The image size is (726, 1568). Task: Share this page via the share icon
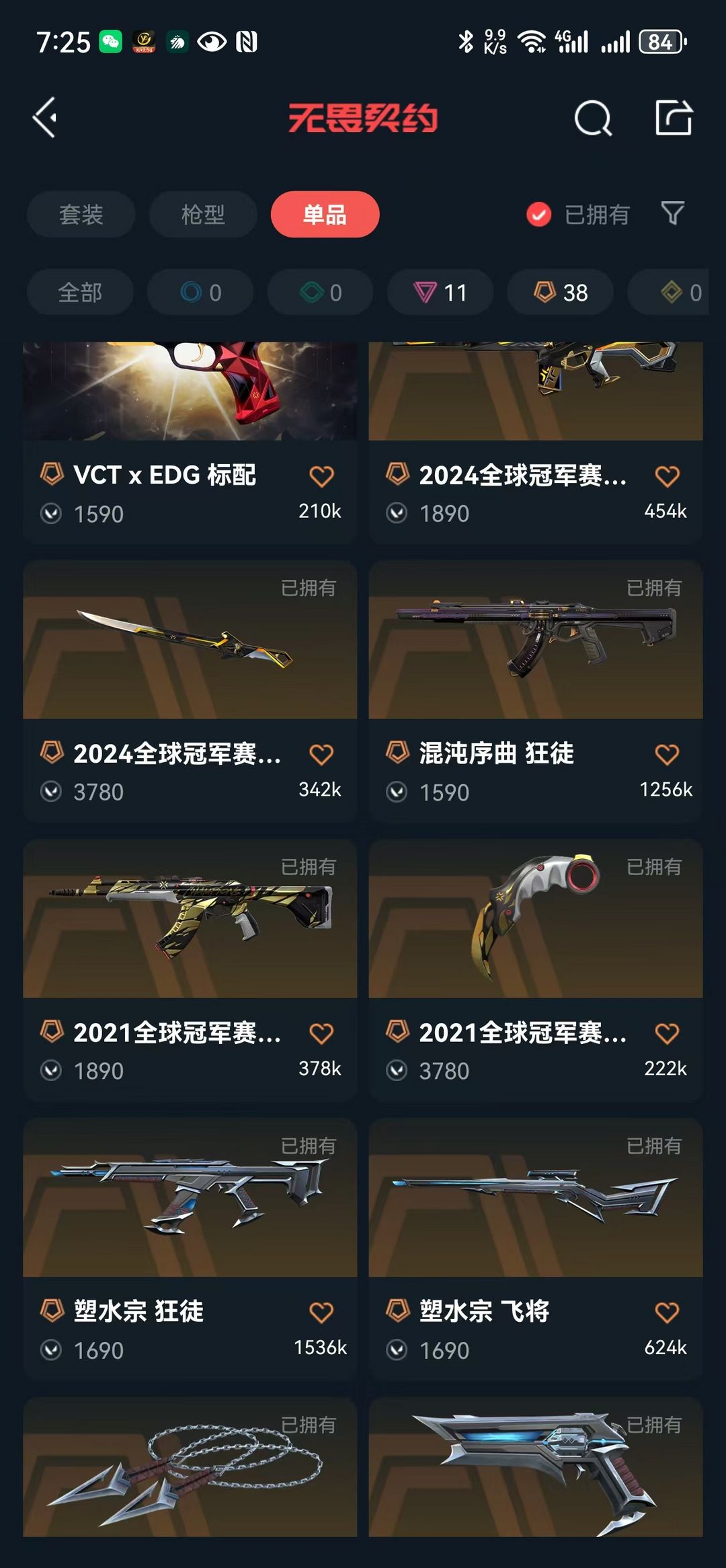pyautogui.click(x=674, y=118)
